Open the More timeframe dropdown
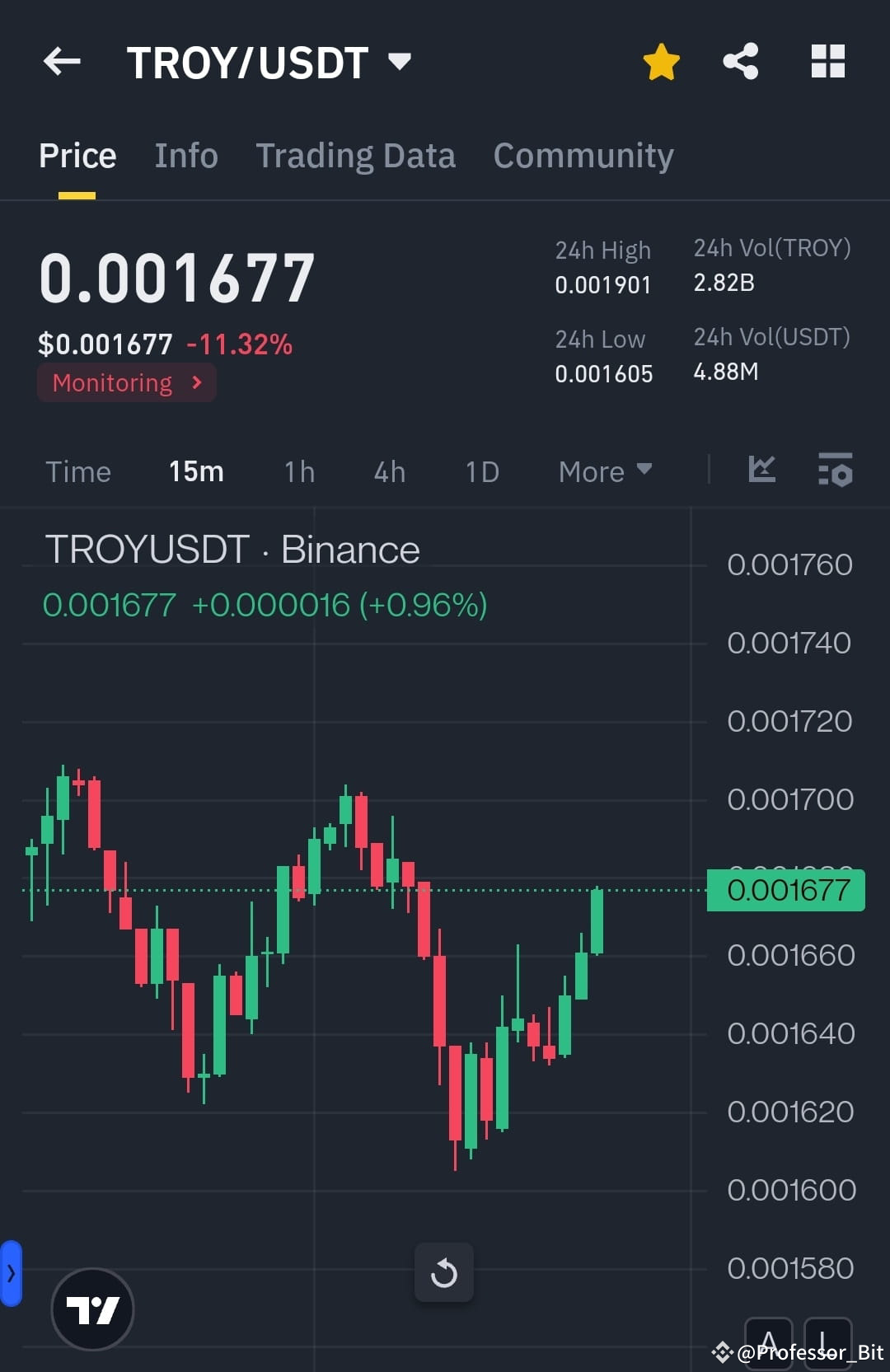The height and width of the screenshot is (1372, 890). point(604,471)
